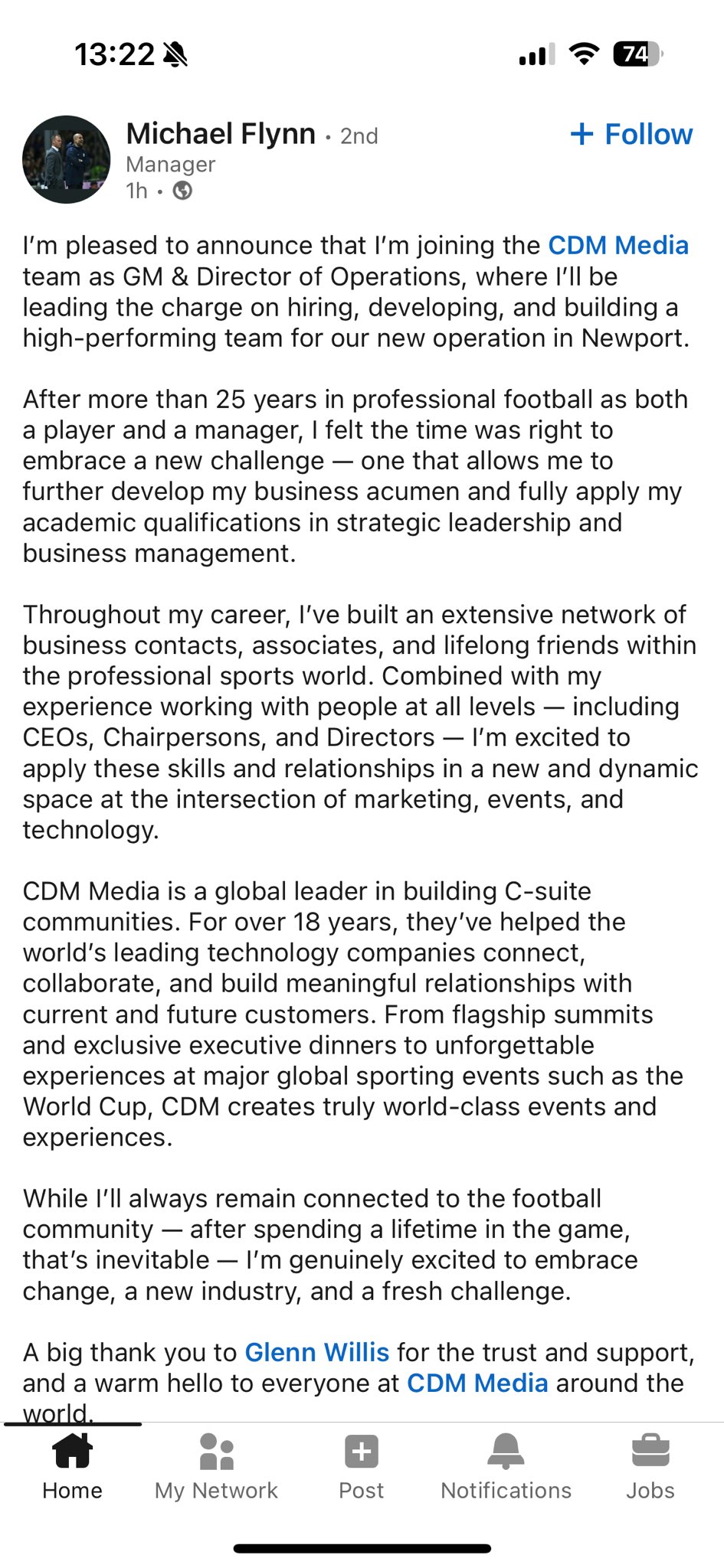Create a new Post
The width and height of the screenshot is (724, 1568).
coord(362,1467)
